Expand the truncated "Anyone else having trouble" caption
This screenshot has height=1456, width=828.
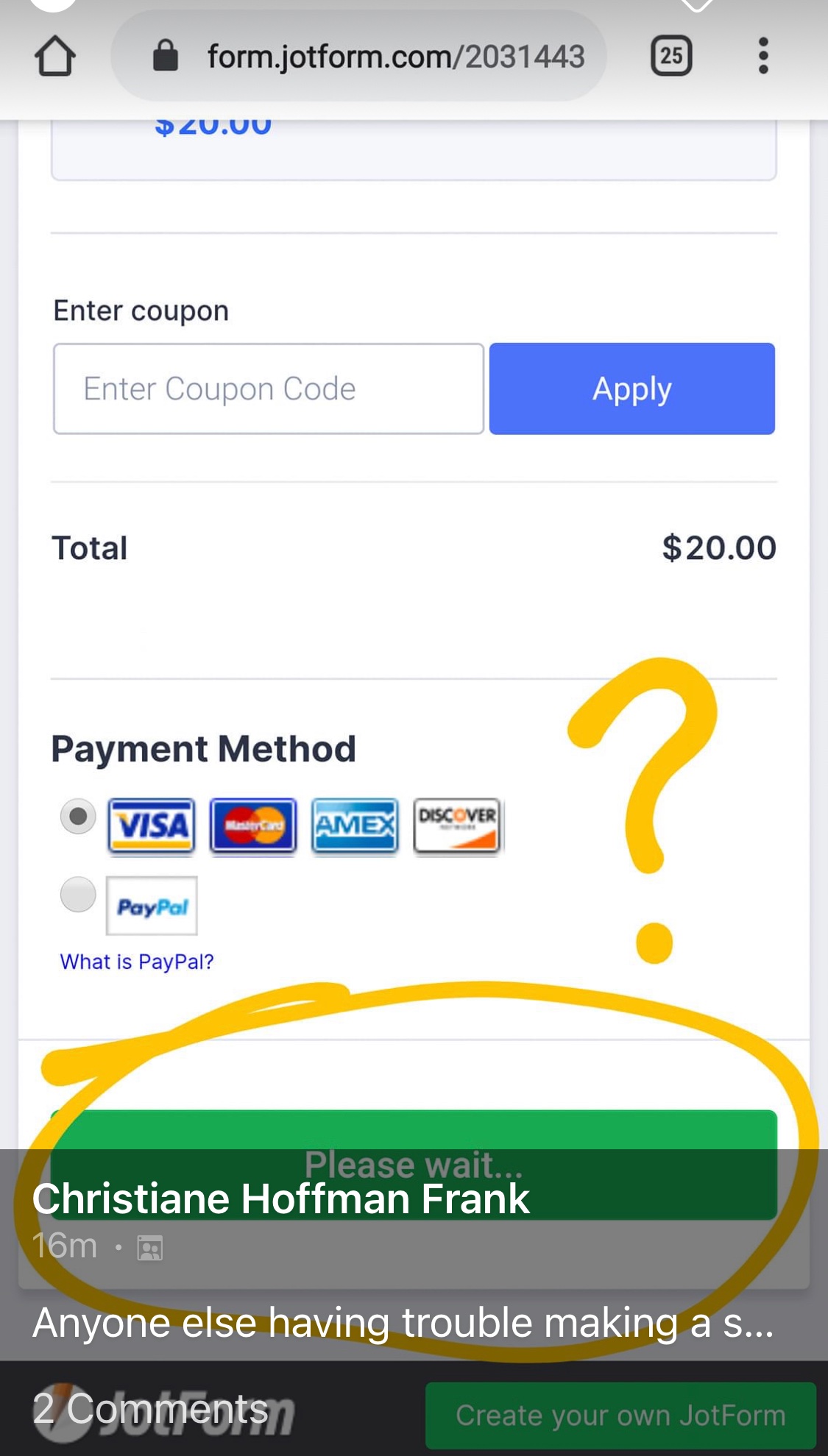tap(403, 1323)
